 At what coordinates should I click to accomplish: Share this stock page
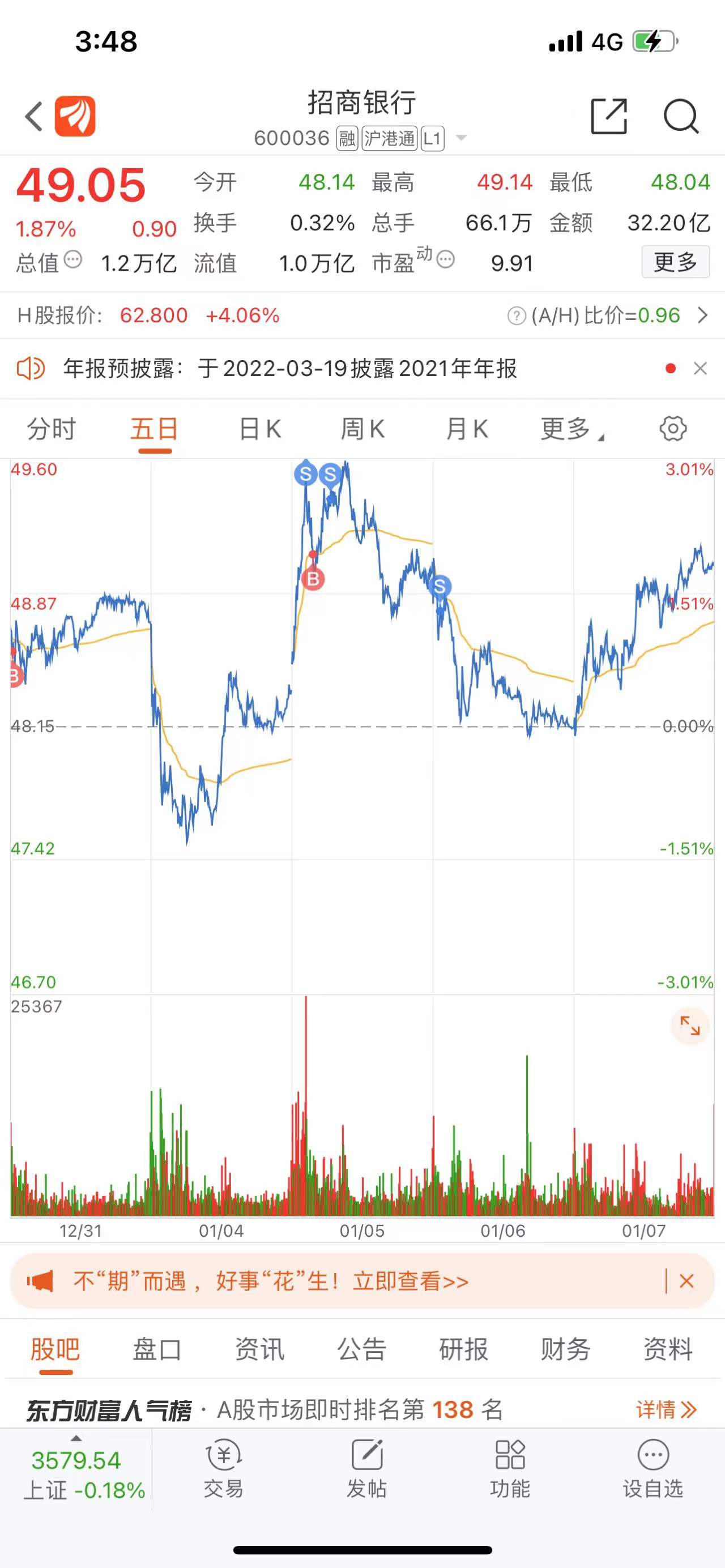click(609, 116)
